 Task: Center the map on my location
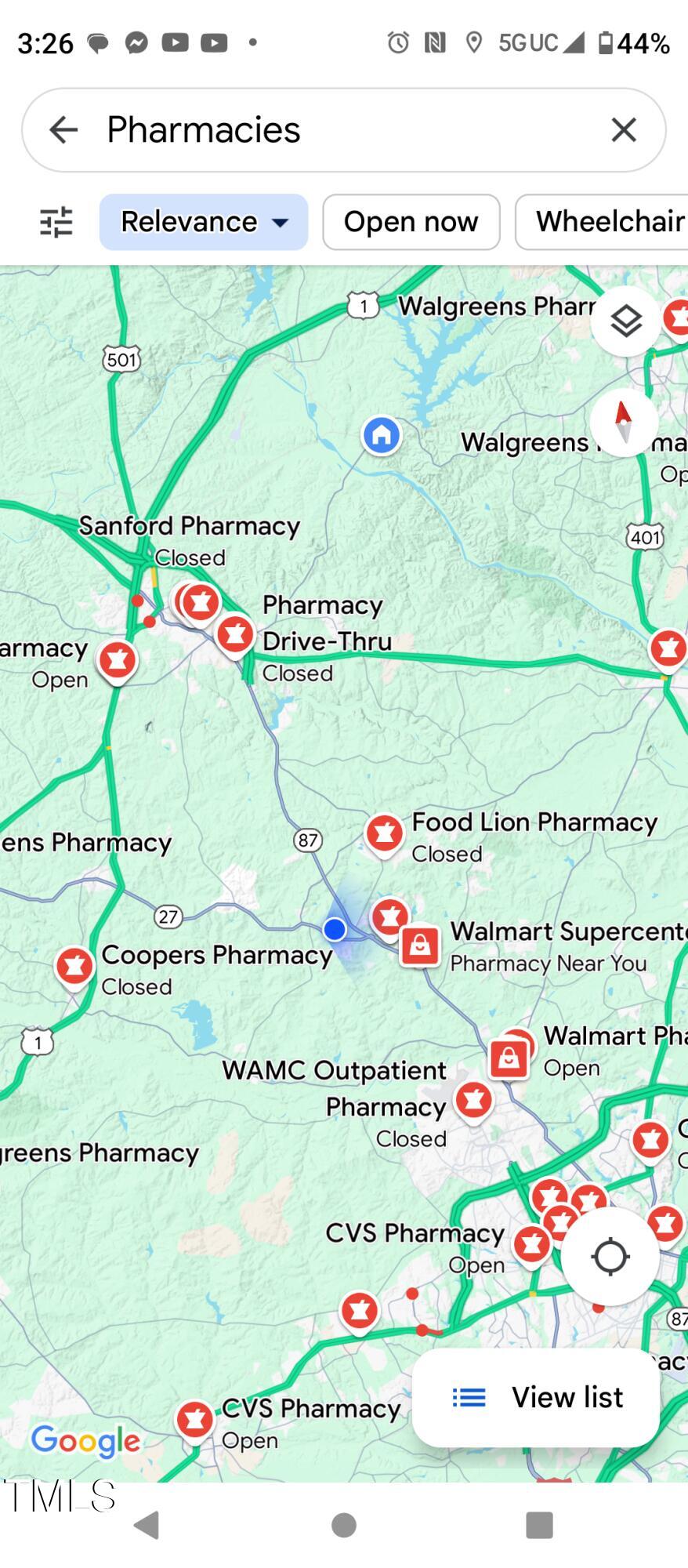pyautogui.click(x=610, y=1256)
